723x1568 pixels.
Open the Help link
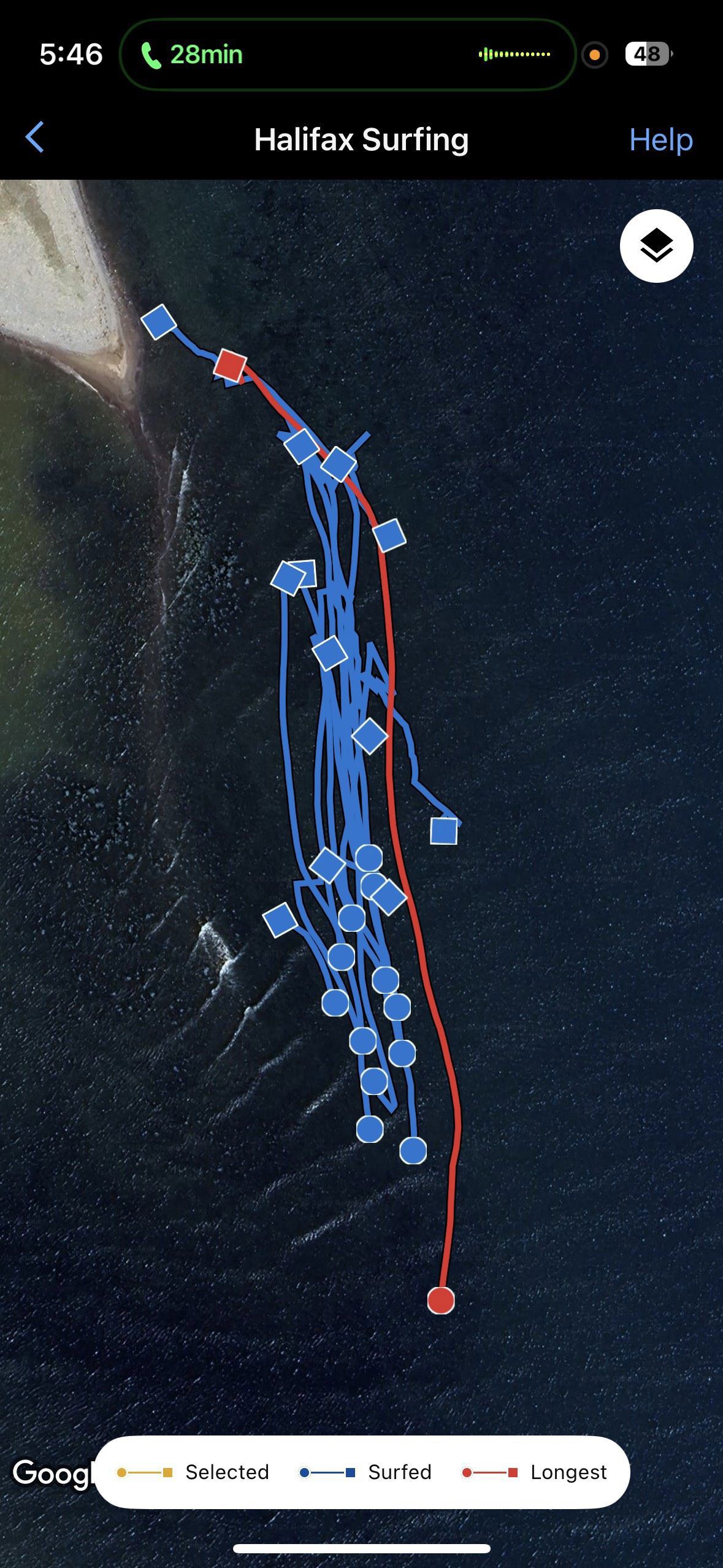pyautogui.click(x=660, y=140)
